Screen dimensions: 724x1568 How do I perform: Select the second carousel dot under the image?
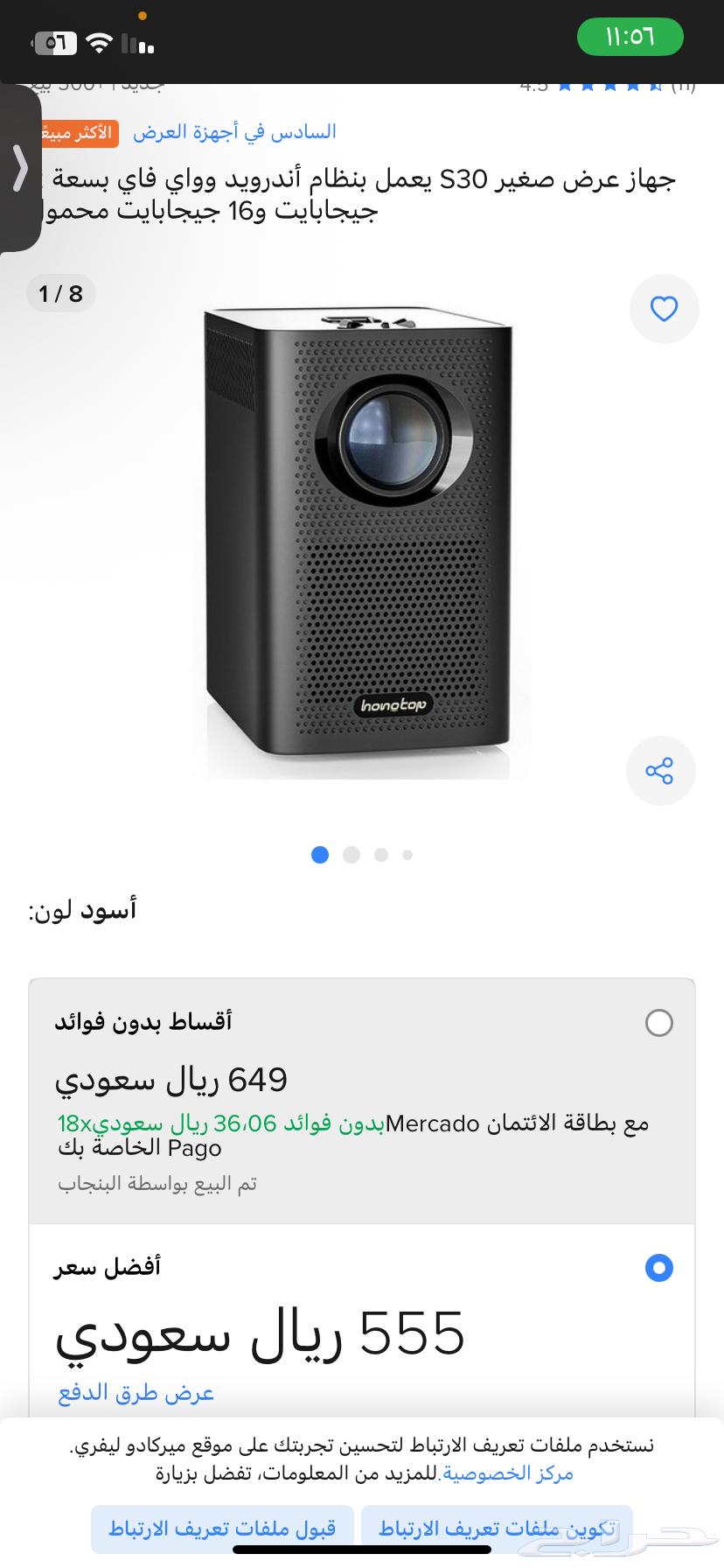(350, 855)
